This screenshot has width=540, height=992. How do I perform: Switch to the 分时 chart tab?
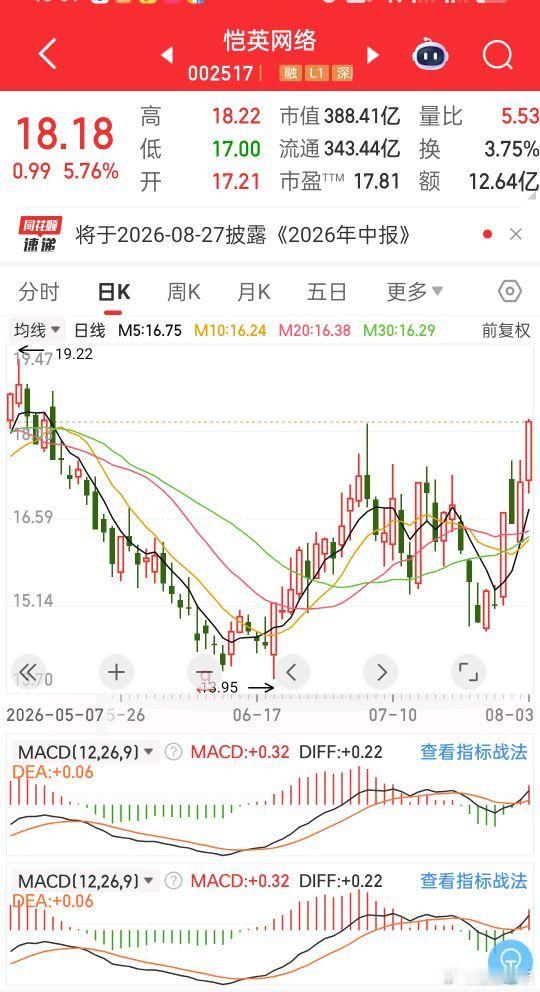[39, 292]
